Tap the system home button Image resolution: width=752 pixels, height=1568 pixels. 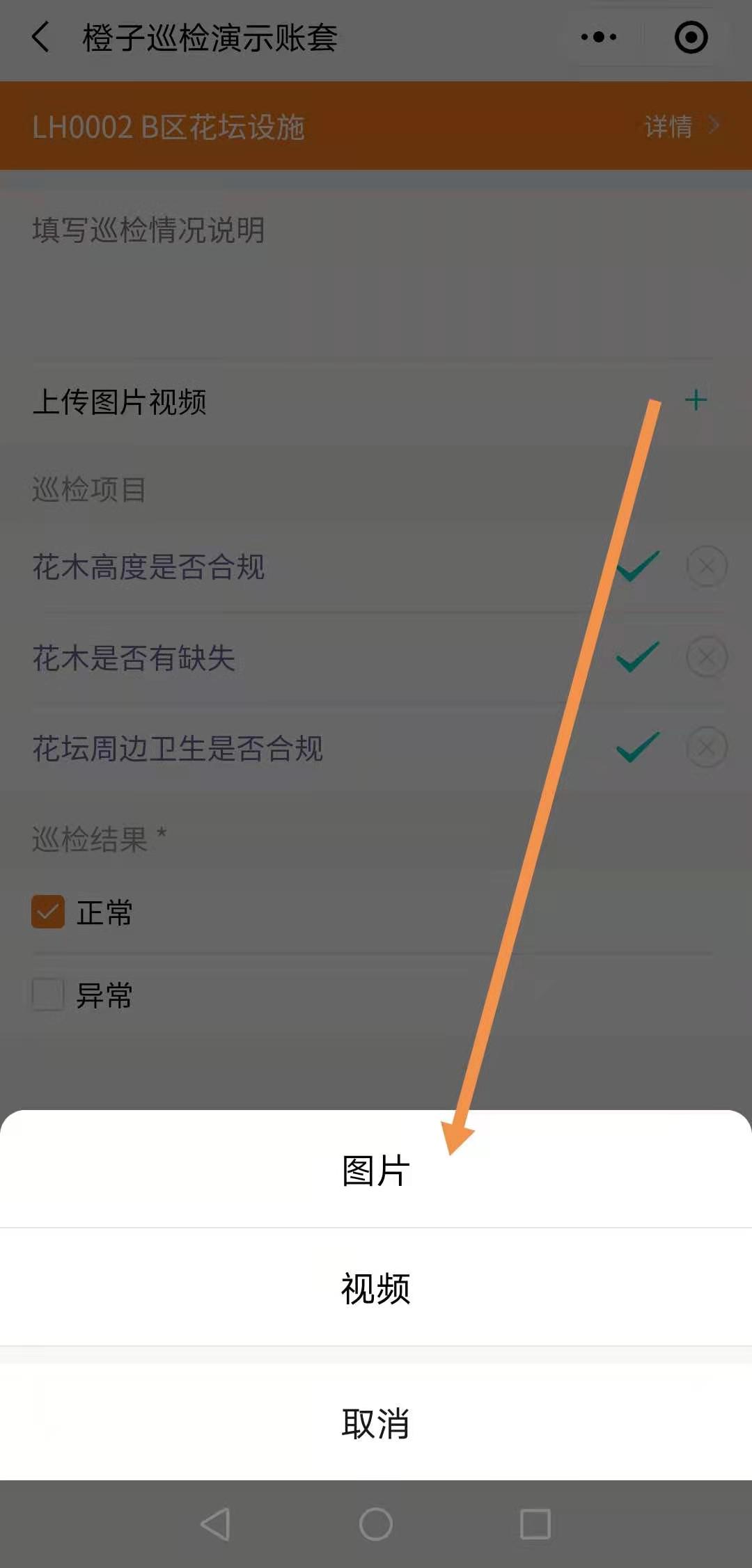click(376, 1524)
